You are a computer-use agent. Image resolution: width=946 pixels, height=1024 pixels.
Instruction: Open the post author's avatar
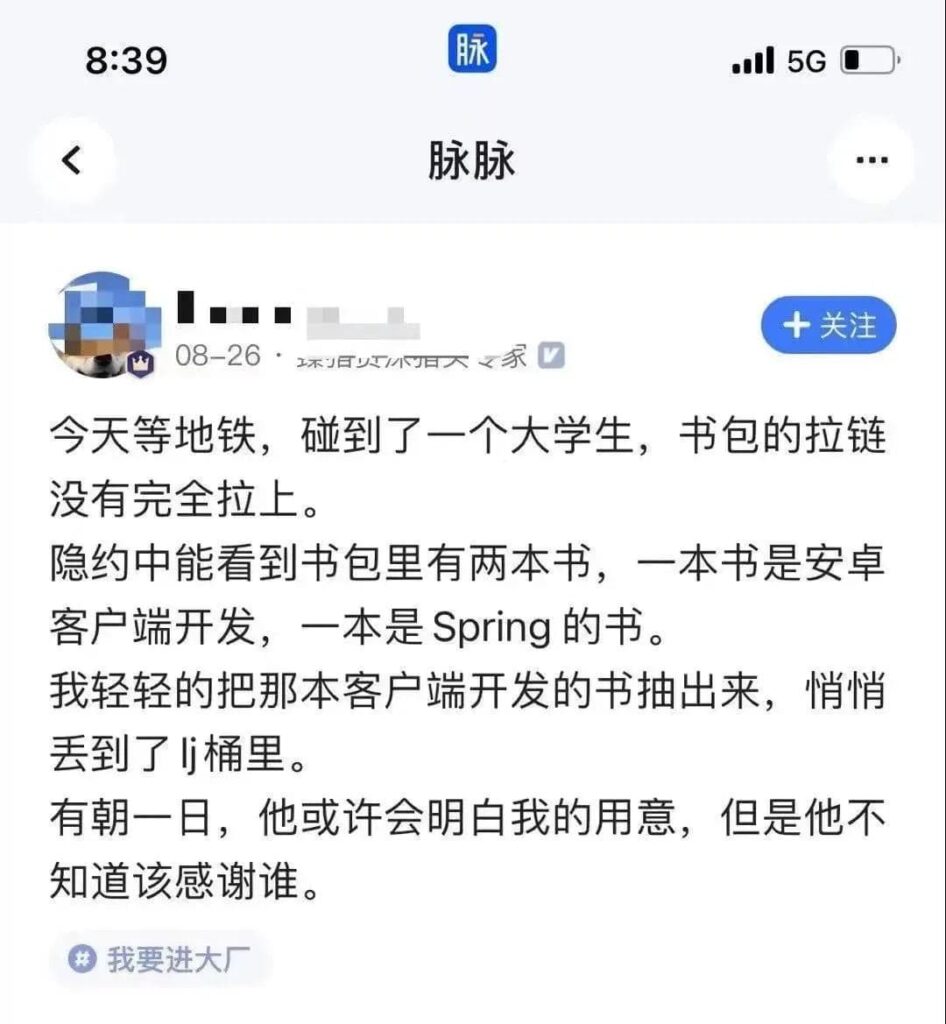coord(99,326)
